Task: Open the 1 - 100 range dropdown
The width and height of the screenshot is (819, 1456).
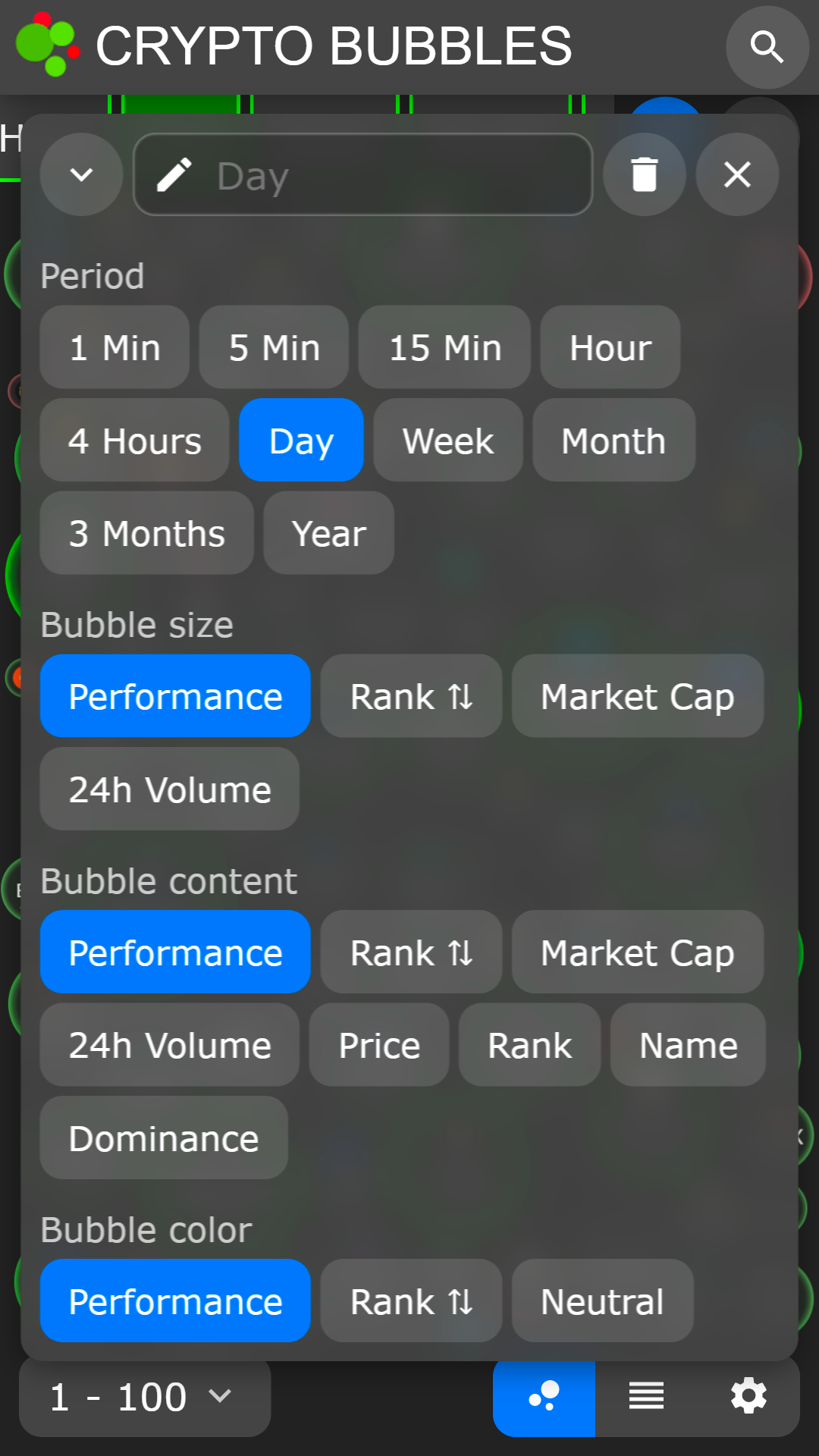Action: tap(144, 1398)
